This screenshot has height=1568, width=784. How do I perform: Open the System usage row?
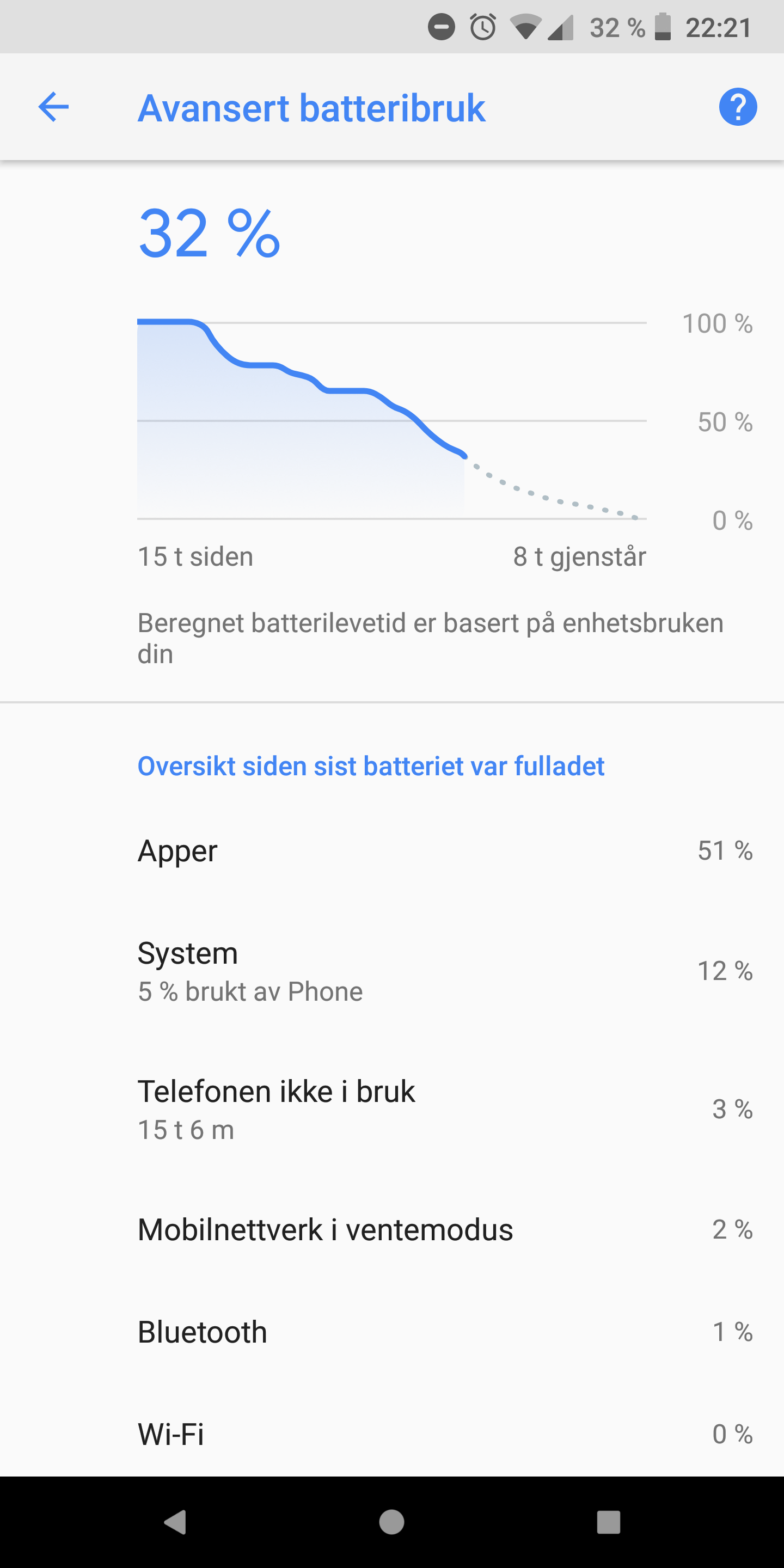click(x=392, y=971)
